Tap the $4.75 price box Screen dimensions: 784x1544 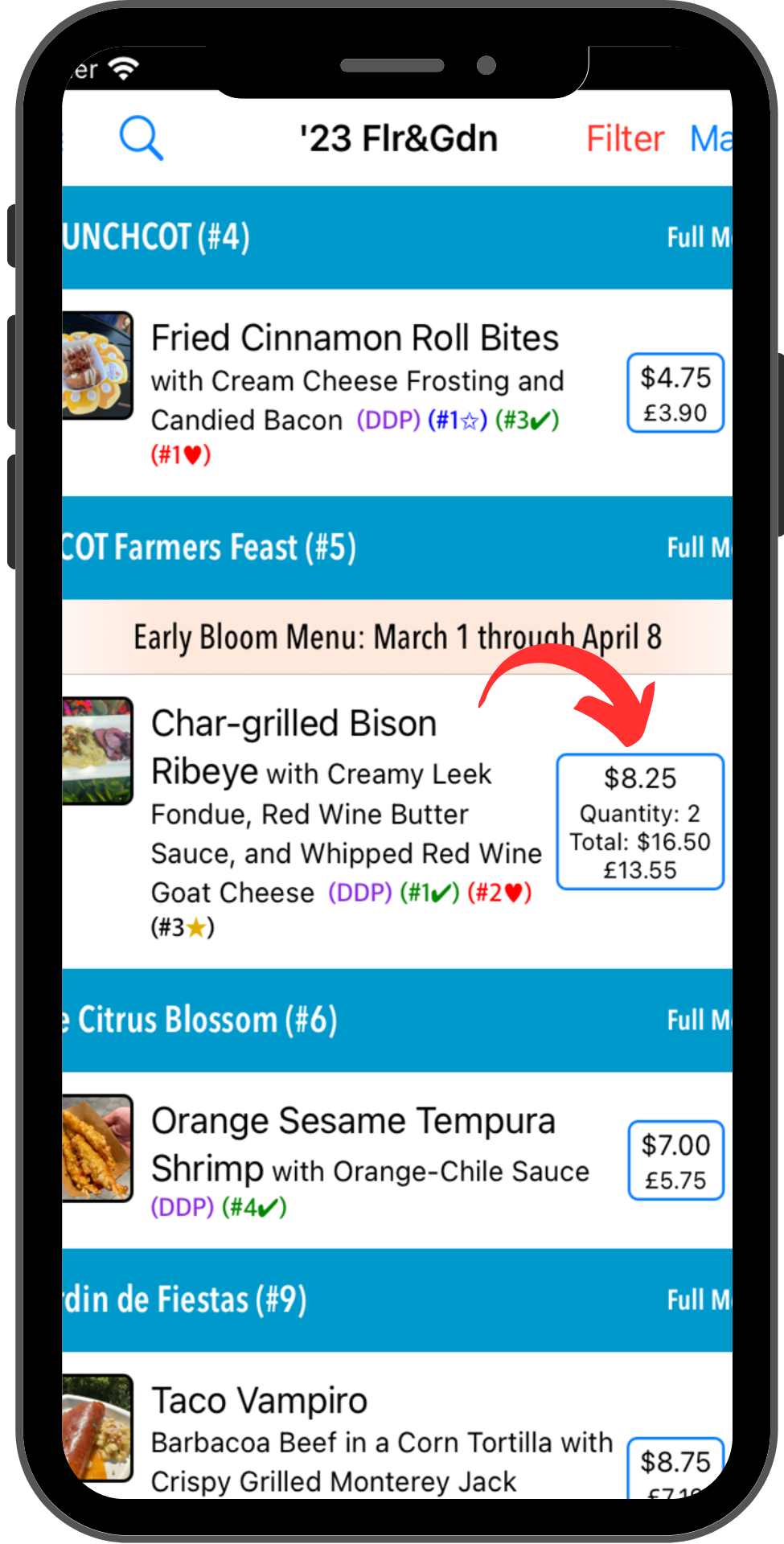click(675, 393)
